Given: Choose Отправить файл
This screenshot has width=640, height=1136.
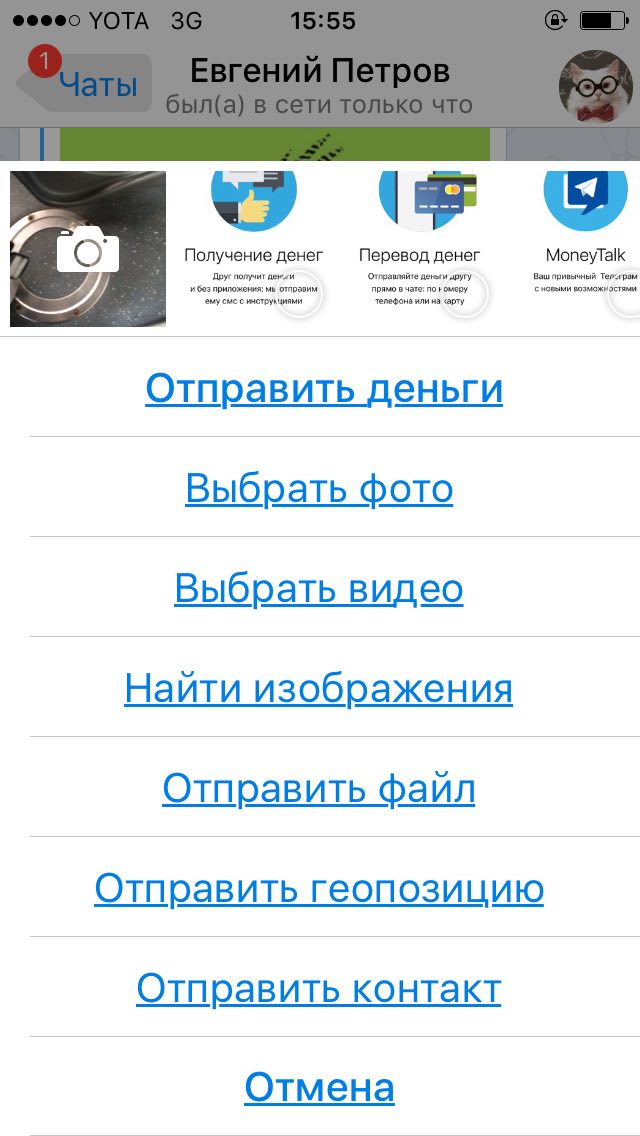Looking at the screenshot, I should 319,788.
